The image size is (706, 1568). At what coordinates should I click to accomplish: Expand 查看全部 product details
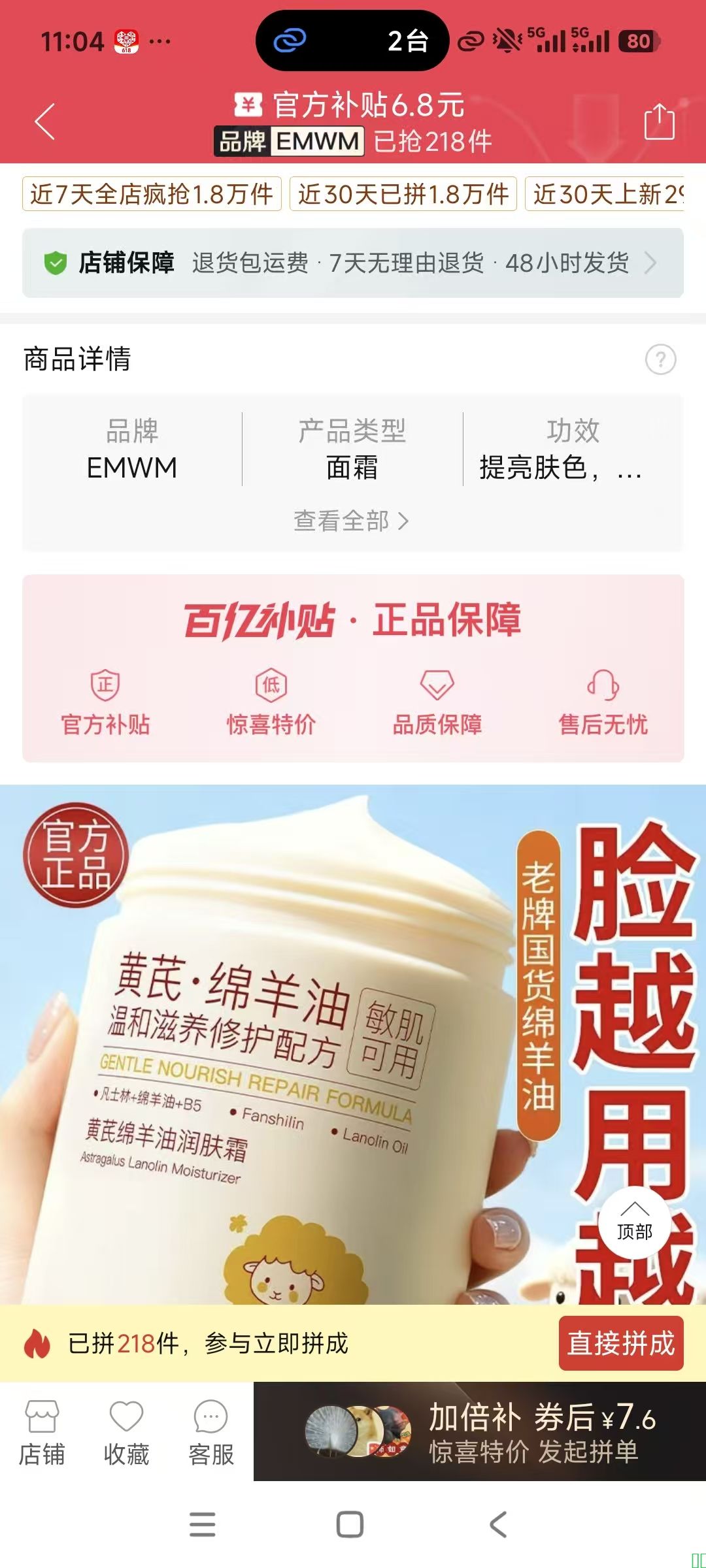(x=352, y=521)
